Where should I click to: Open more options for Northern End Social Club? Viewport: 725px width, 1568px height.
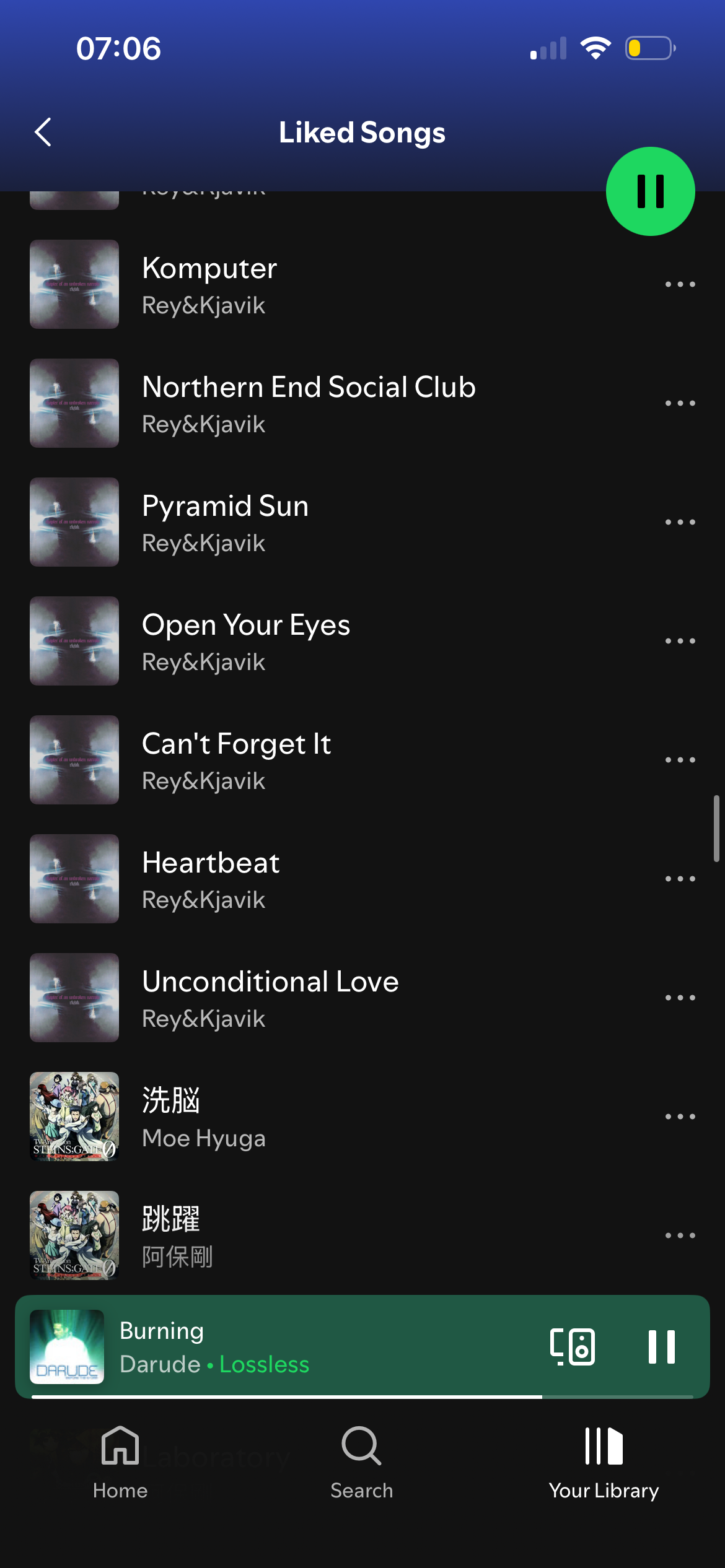point(680,403)
